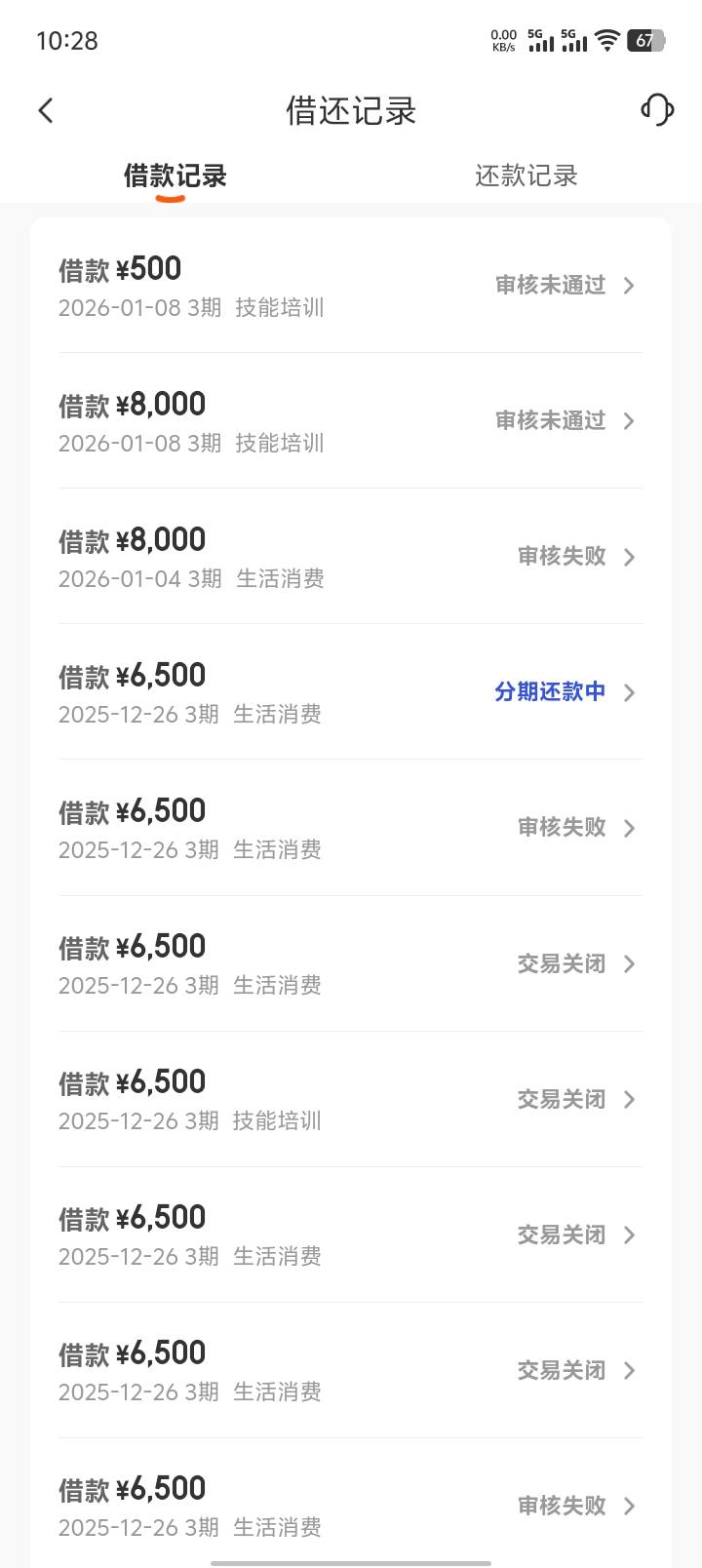View the ¥8,000 loan dated 2026-01-08

(350, 421)
